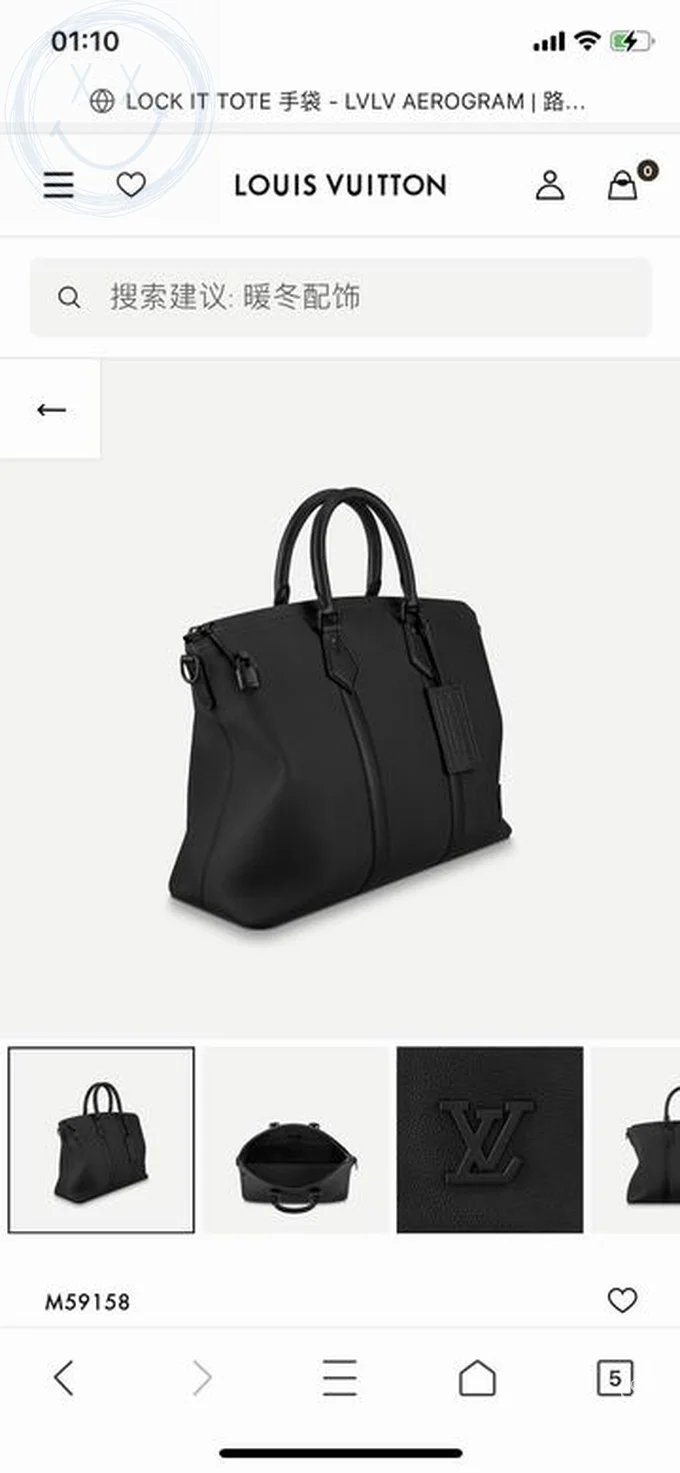Tap the page address bar
This screenshot has height=1473, width=680.
340,101
